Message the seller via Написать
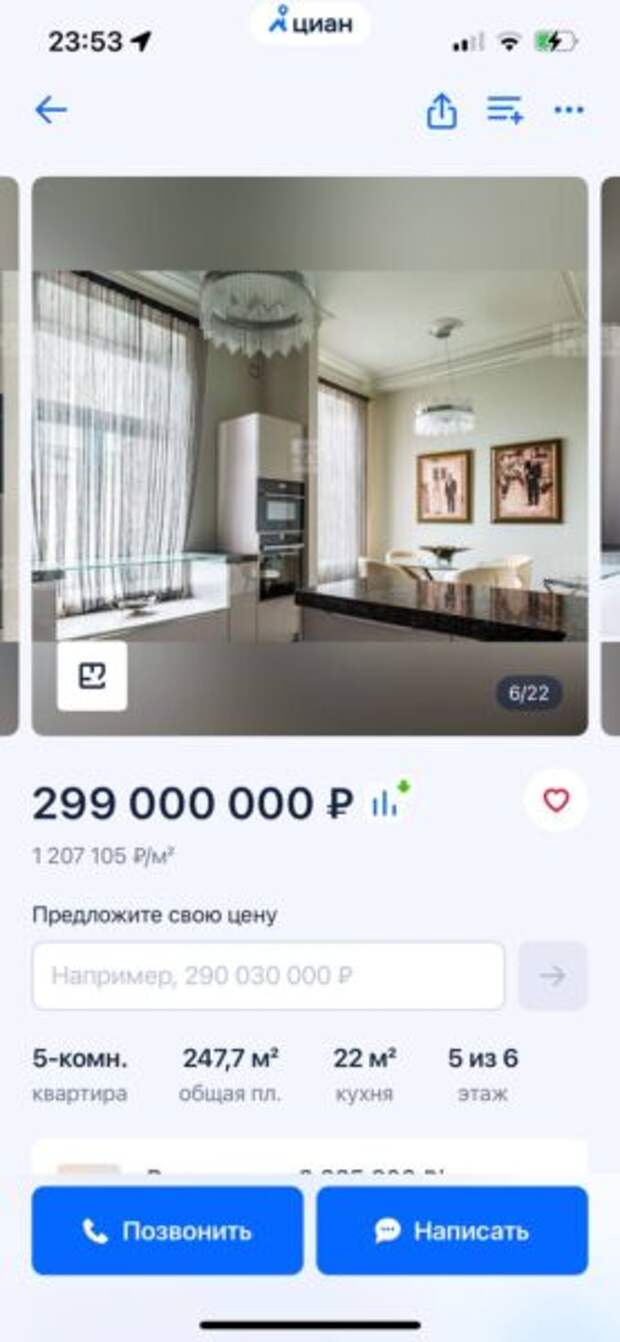This screenshot has width=620, height=1342. click(x=452, y=1230)
